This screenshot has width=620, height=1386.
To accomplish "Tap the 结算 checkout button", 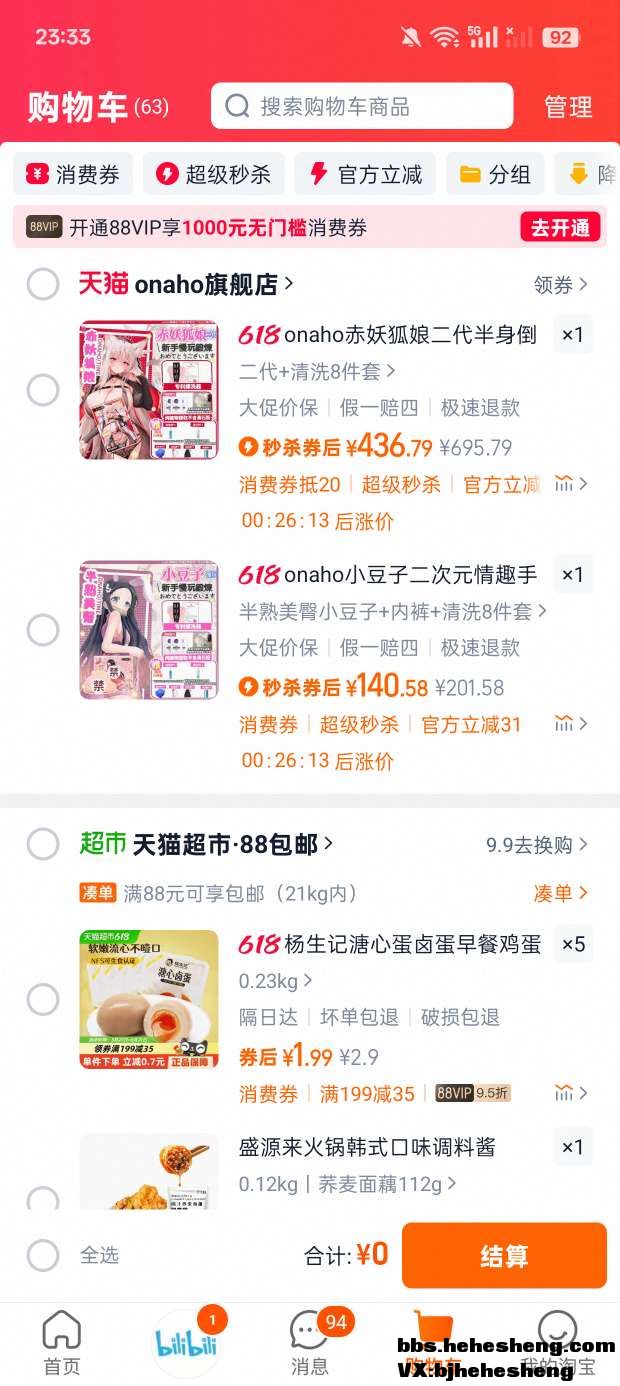I will point(503,1255).
